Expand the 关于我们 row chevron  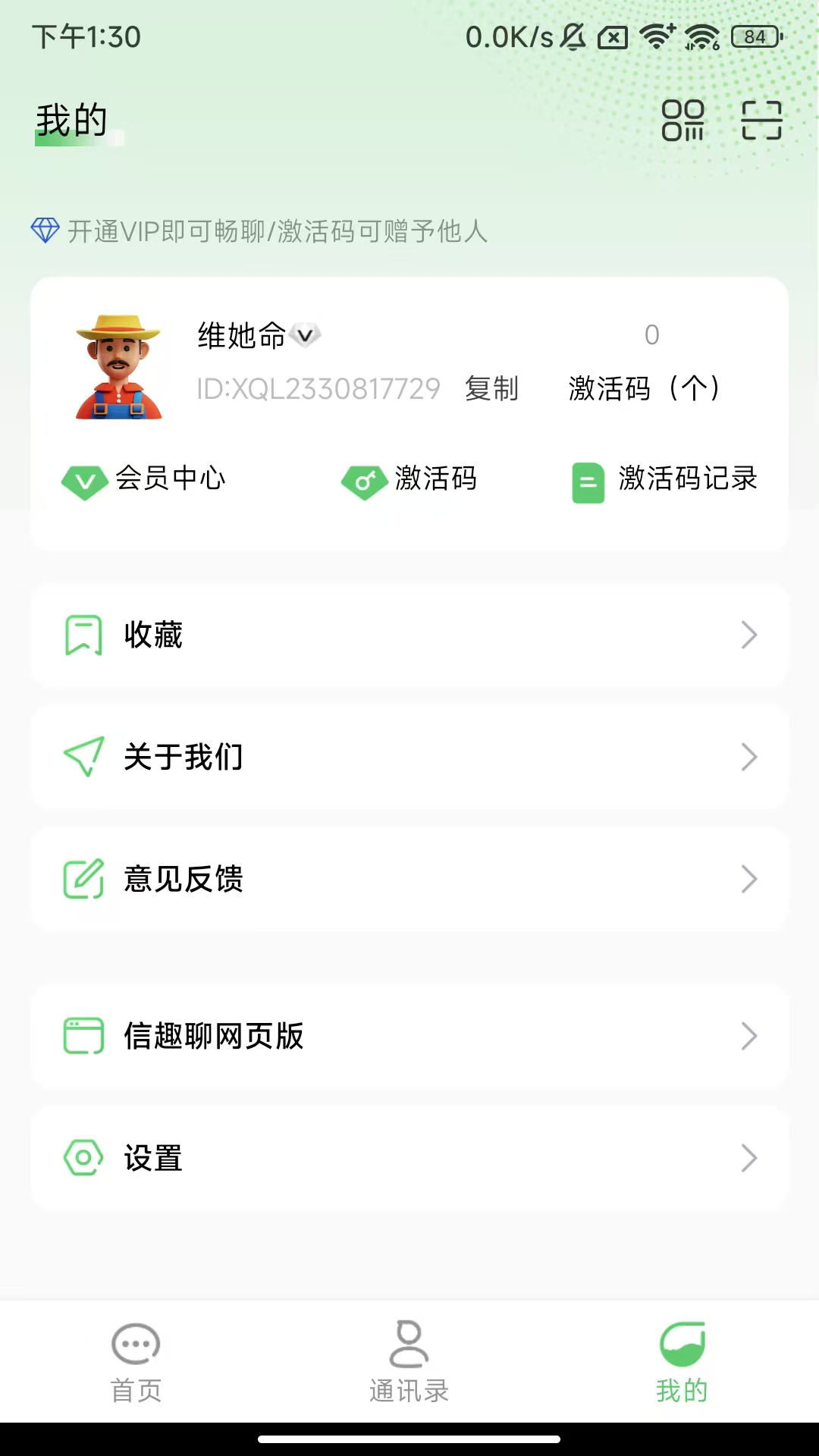(x=749, y=757)
